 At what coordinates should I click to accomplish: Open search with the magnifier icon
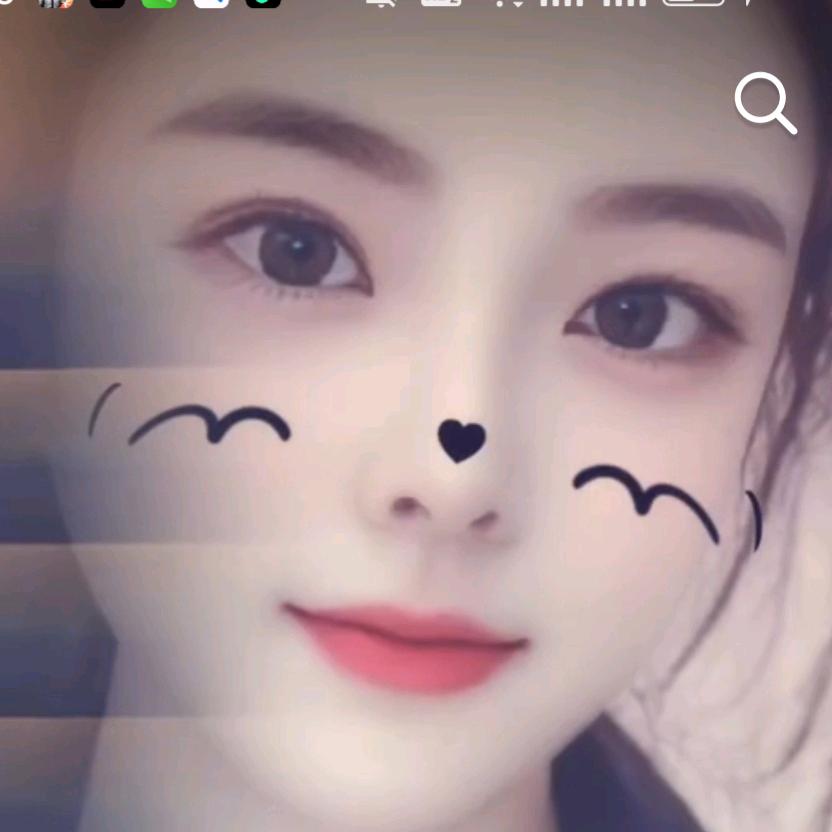click(765, 102)
